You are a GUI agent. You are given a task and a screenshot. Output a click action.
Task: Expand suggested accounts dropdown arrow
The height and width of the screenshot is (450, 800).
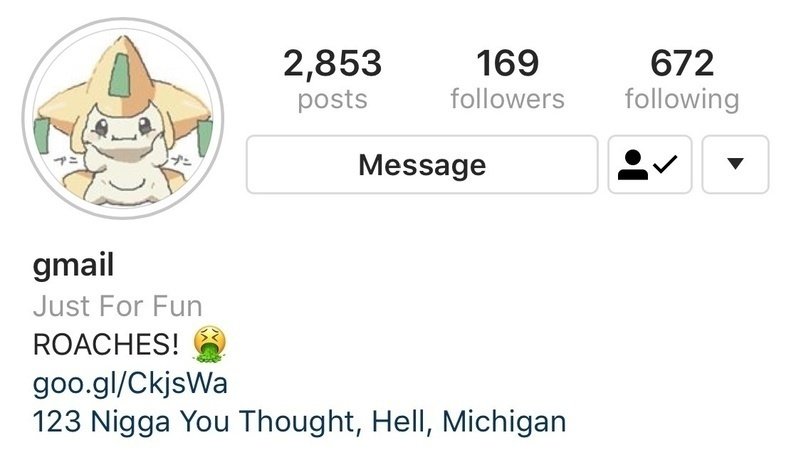[735, 165]
